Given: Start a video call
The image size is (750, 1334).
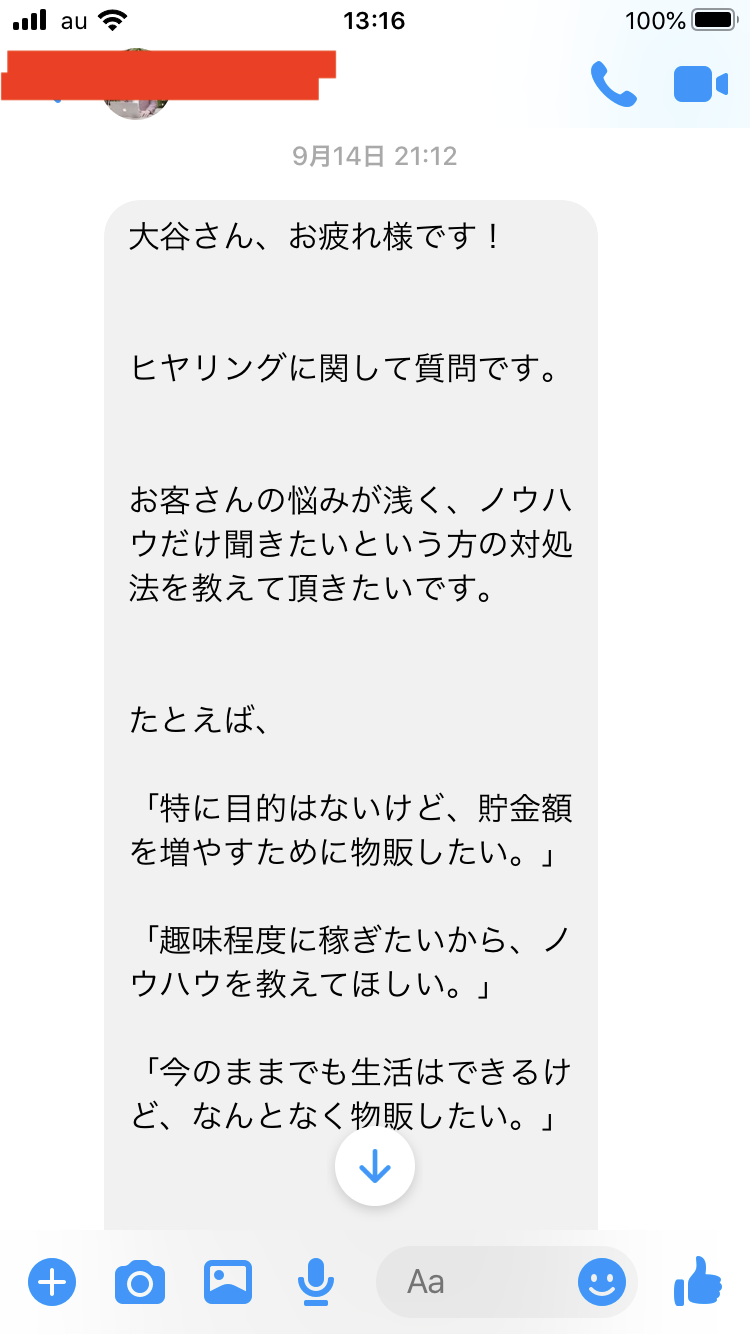Looking at the screenshot, I should (x=700, y=85).
